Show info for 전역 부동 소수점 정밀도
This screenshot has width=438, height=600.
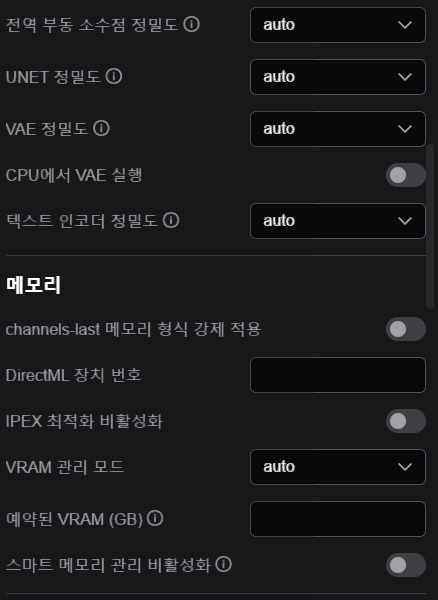[x=191, y=24]
